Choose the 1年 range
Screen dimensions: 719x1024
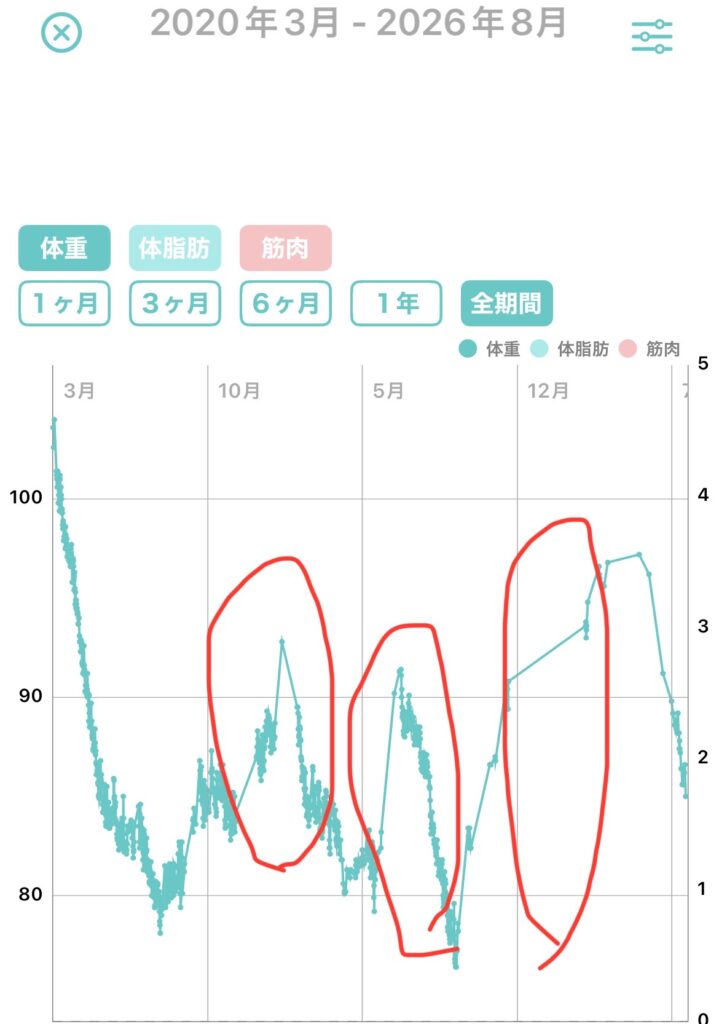396,303
